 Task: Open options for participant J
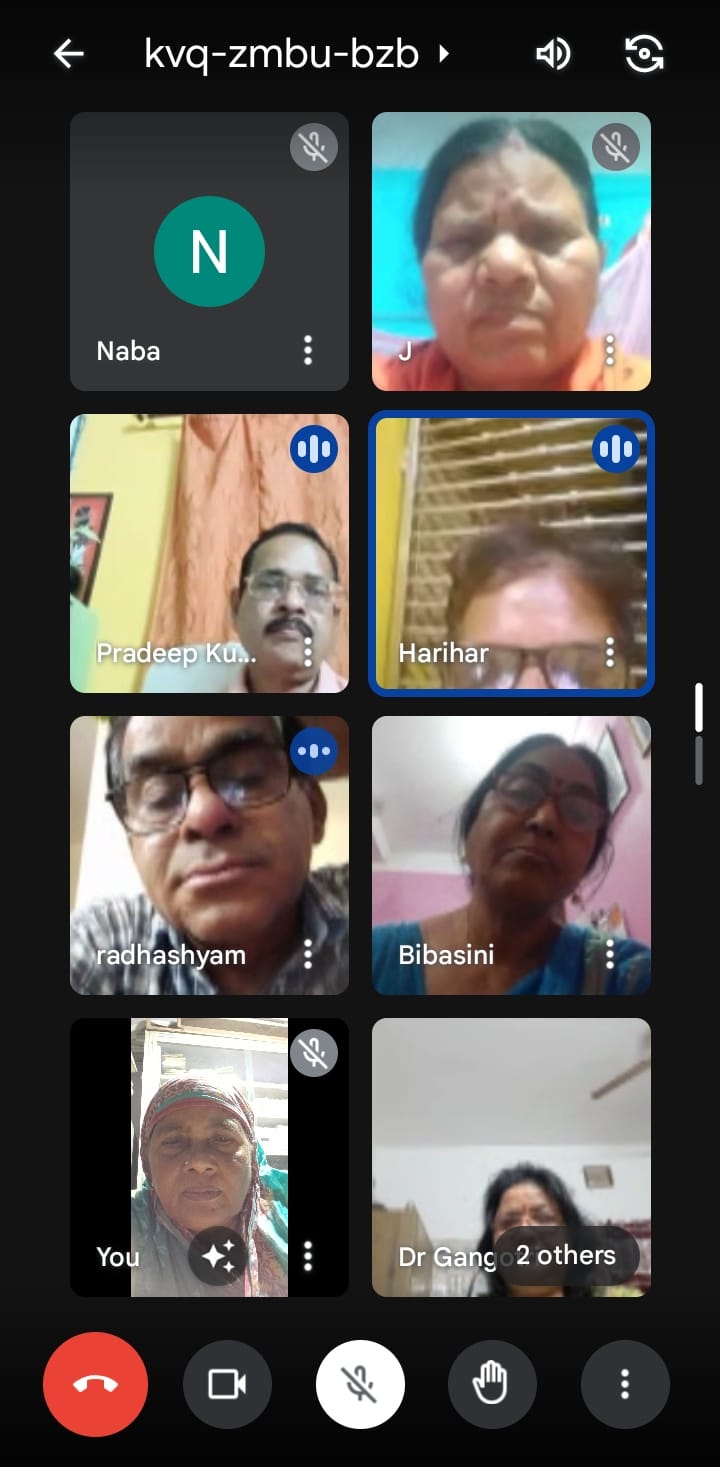[x=610, y=350]
